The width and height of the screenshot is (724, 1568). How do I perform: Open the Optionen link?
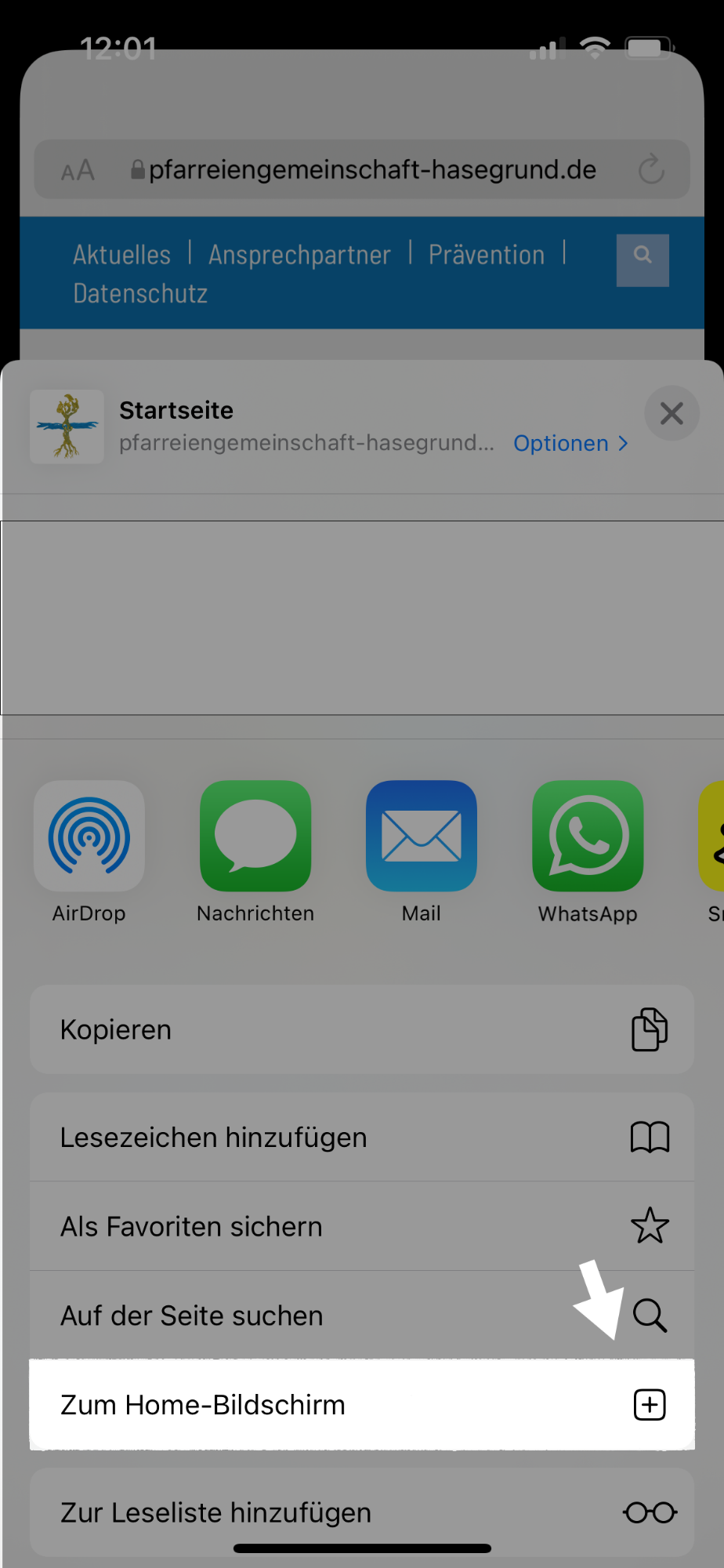(x=570, y=443)
